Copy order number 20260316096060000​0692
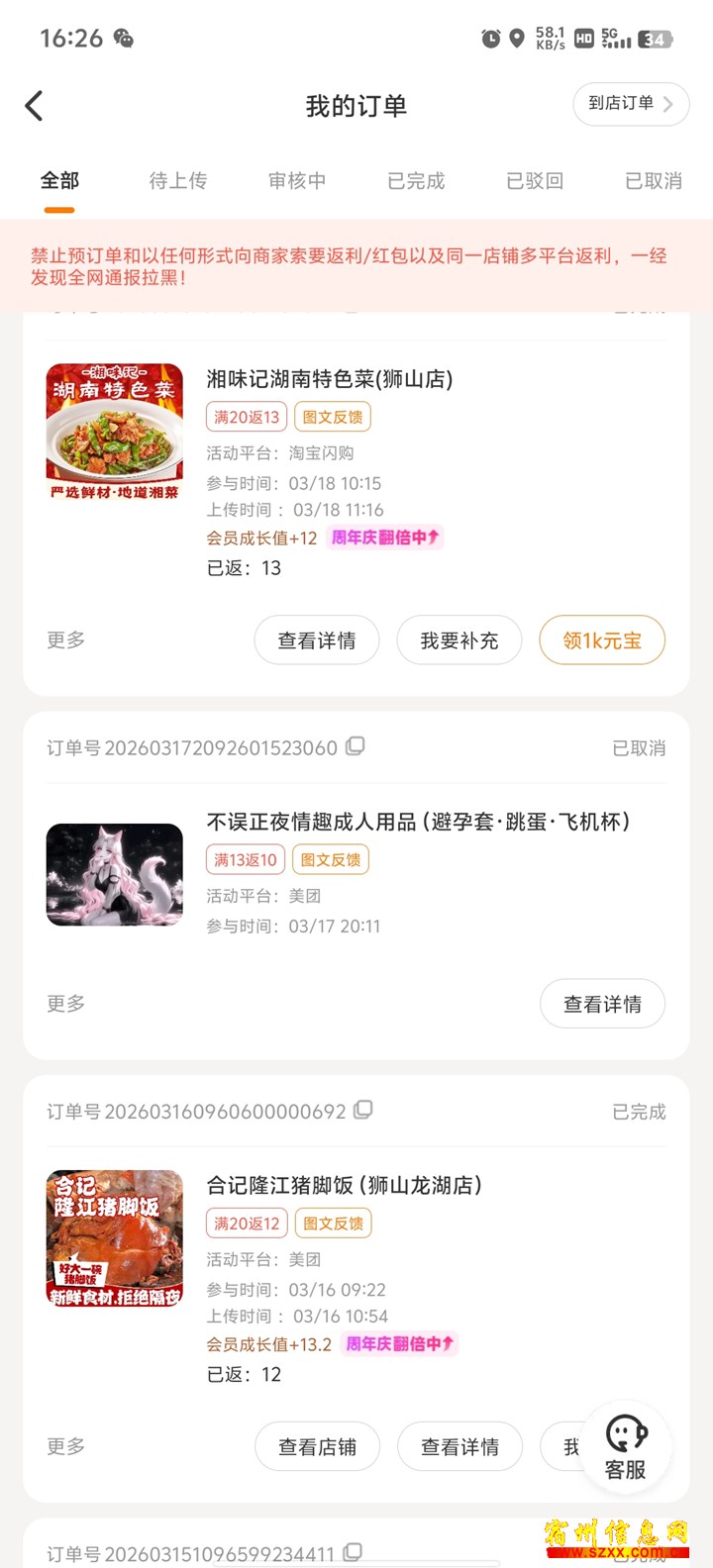 [363, 1110]
